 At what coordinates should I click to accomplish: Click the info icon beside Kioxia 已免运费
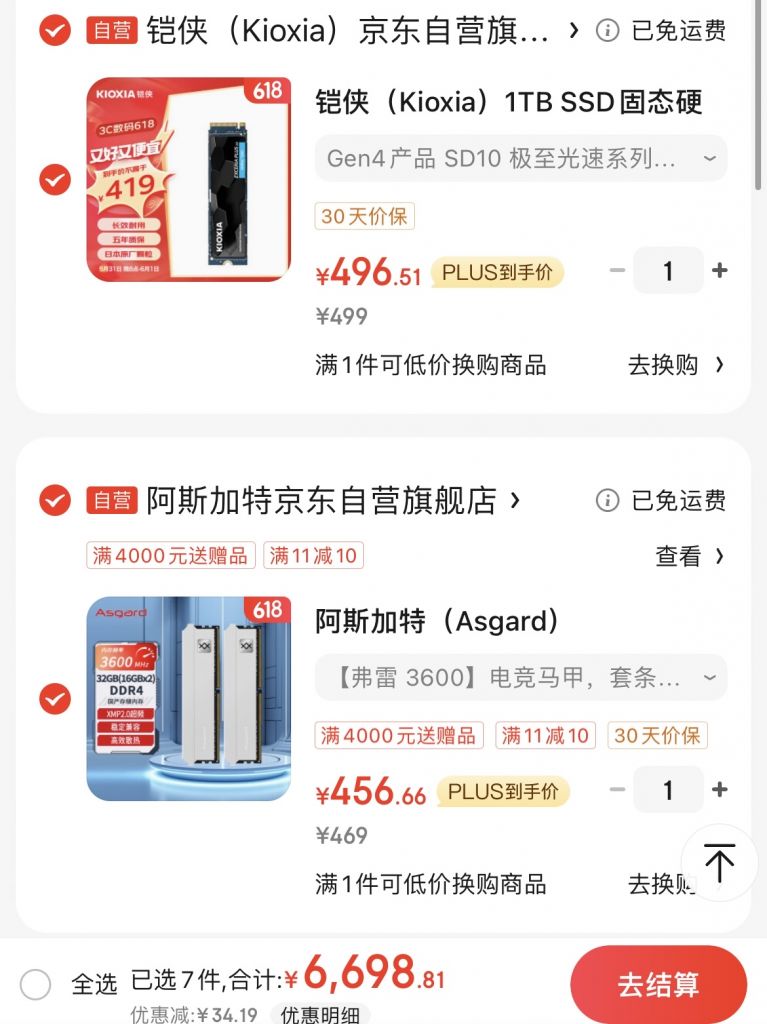click(607, 31)
